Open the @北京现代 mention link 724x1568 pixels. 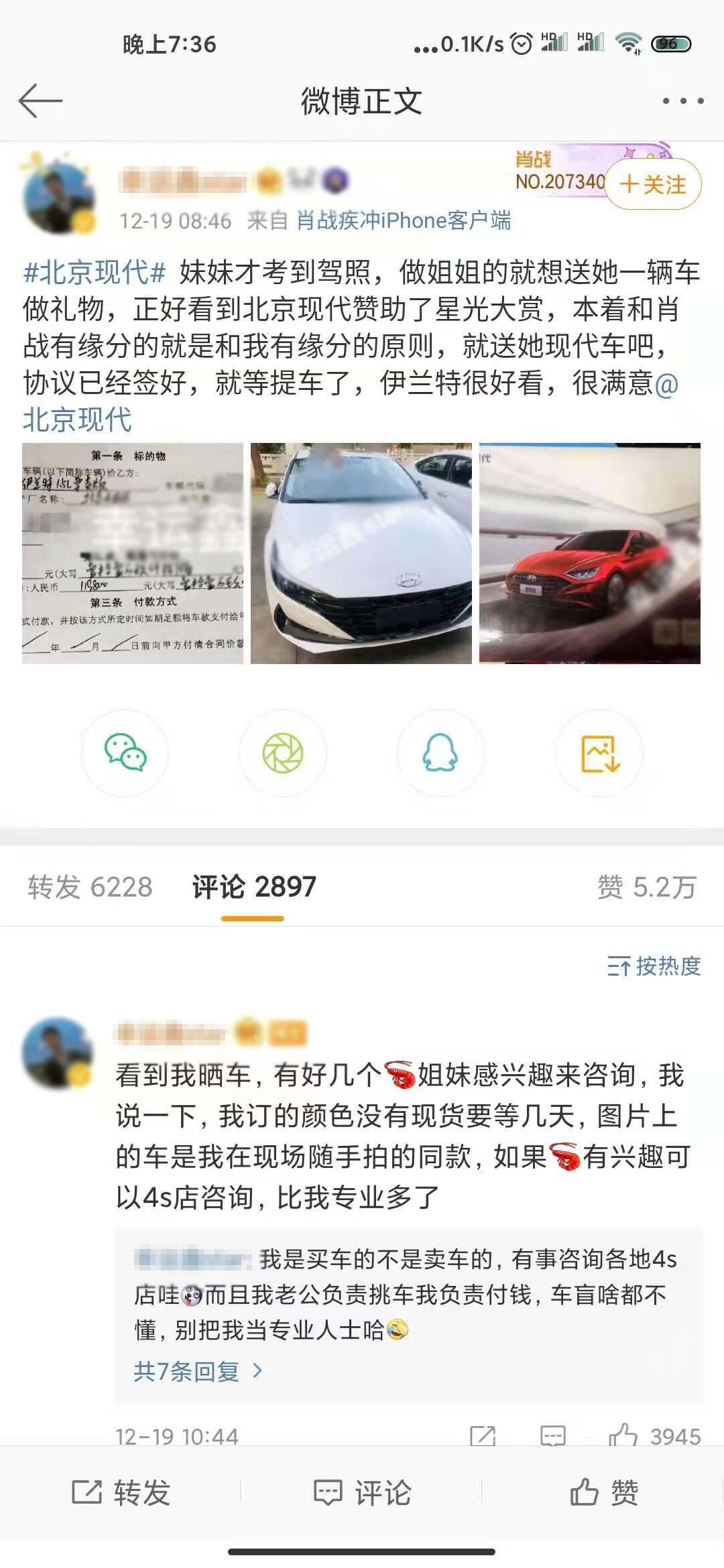(x=77, y=419)
